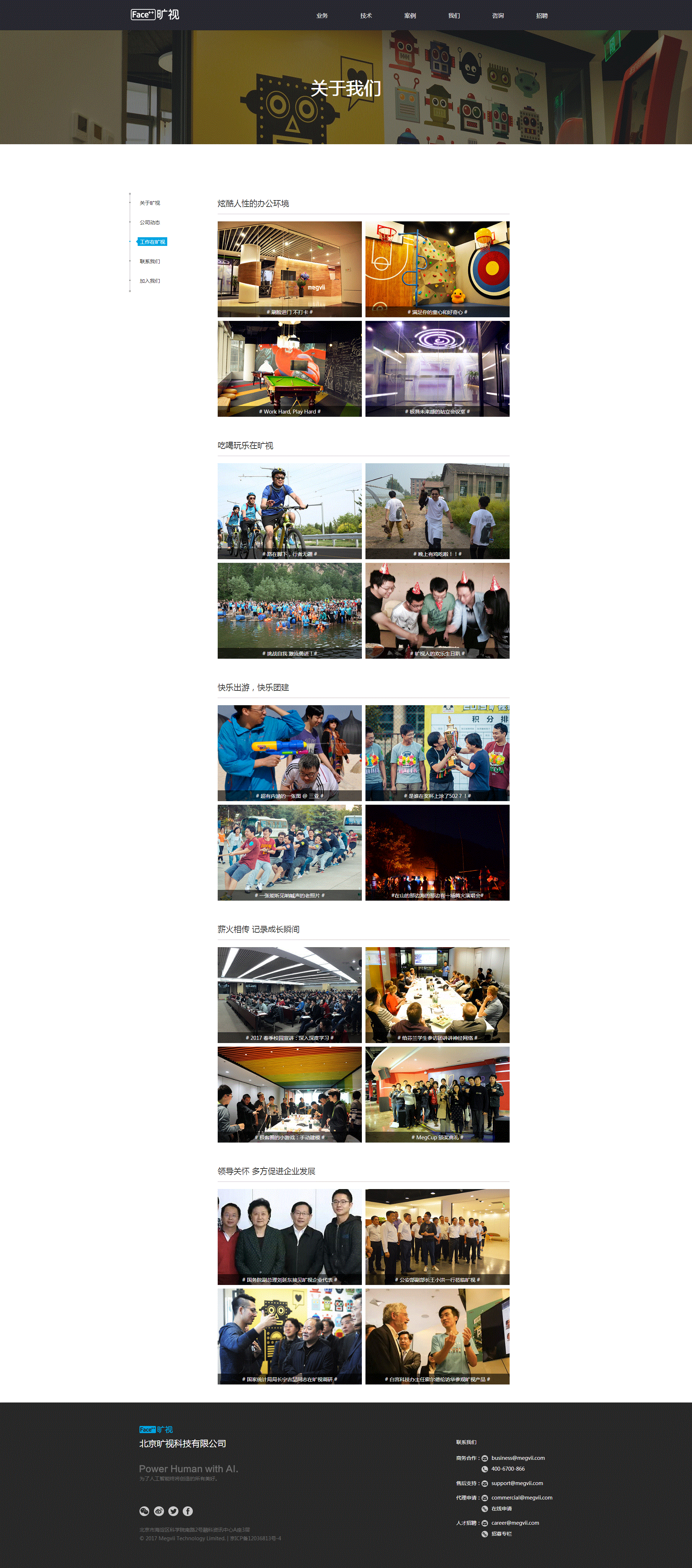Go to the 招聘 page in the header
The image size is (692, 1568).
point(542,16)
